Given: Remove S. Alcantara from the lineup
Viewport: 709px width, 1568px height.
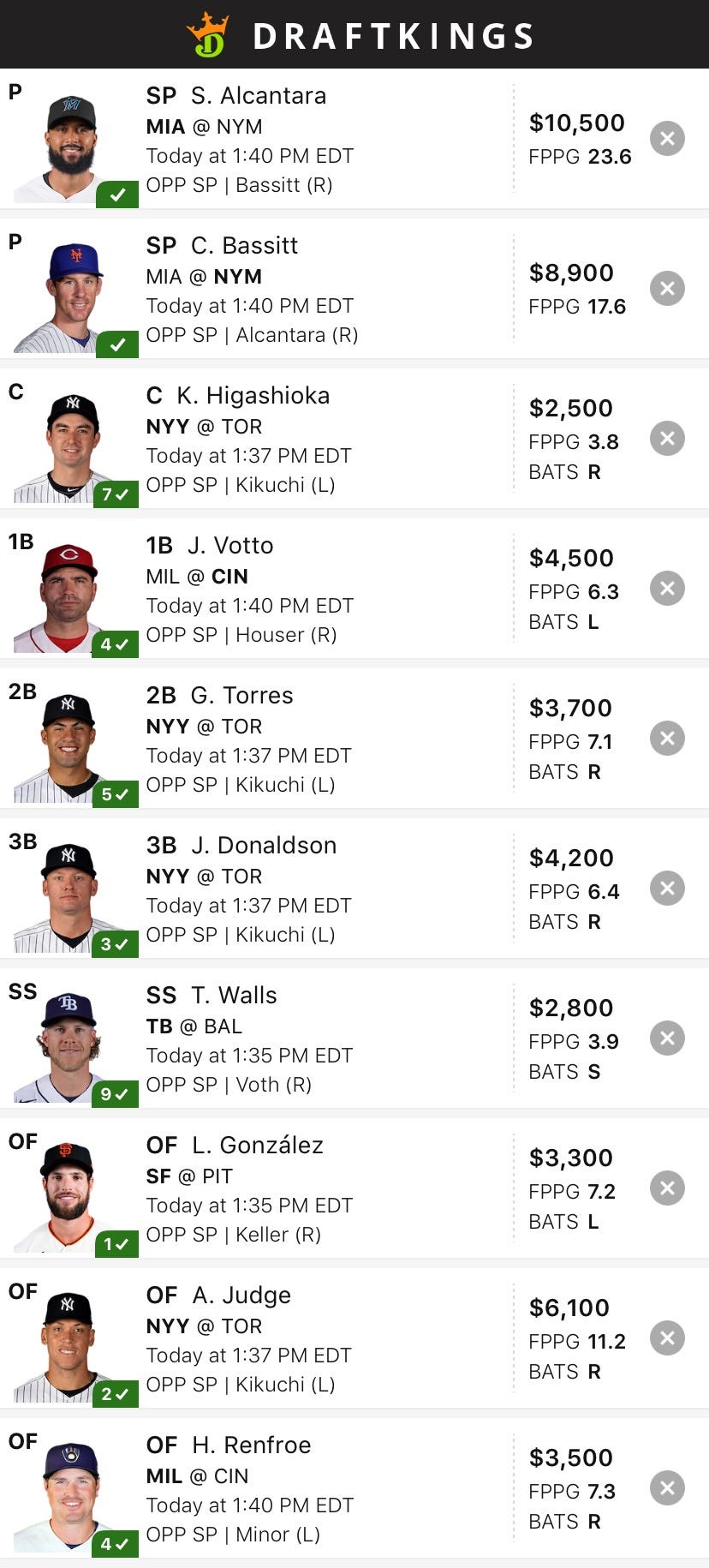Looking at the screenshot, I should (x=667, y=139).
